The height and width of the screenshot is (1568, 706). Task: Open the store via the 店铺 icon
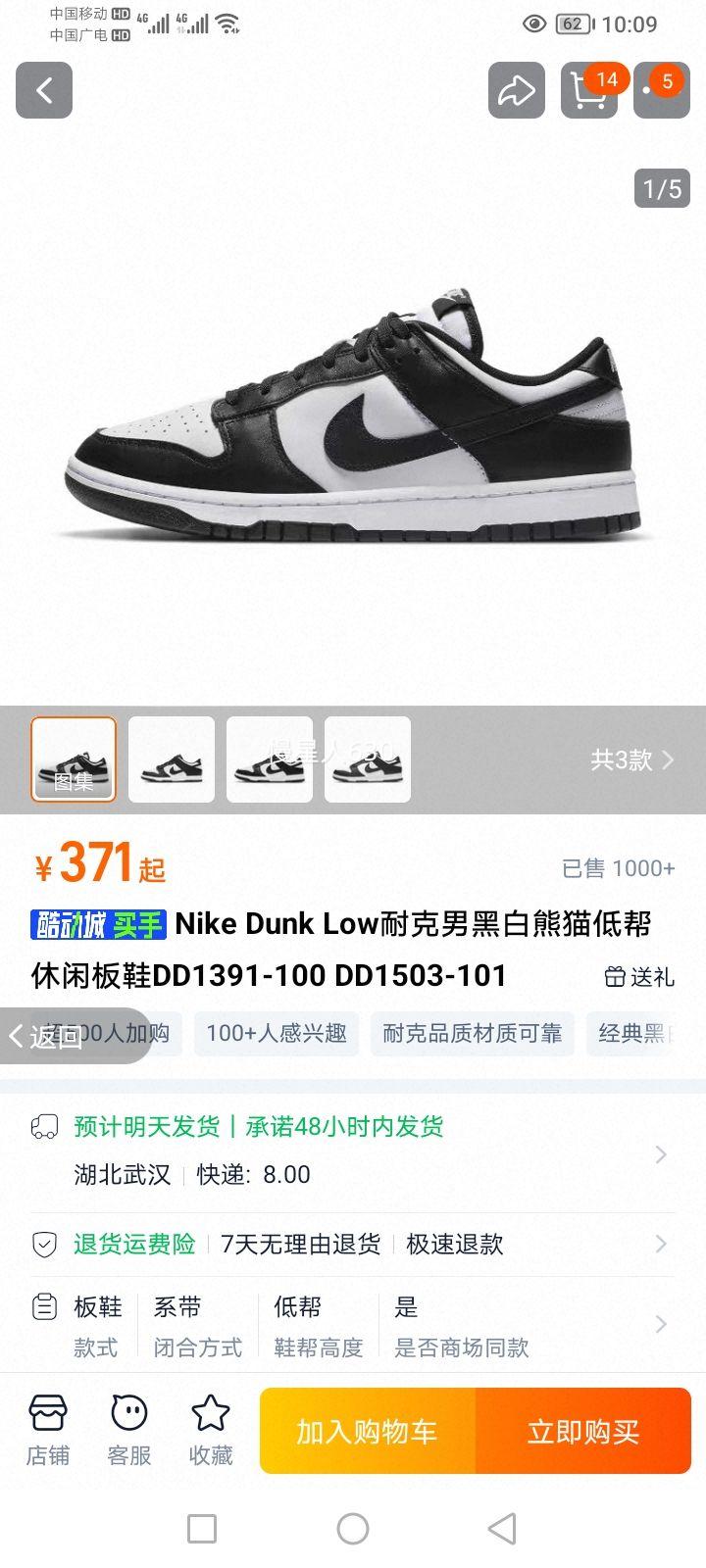[47, 1428]
